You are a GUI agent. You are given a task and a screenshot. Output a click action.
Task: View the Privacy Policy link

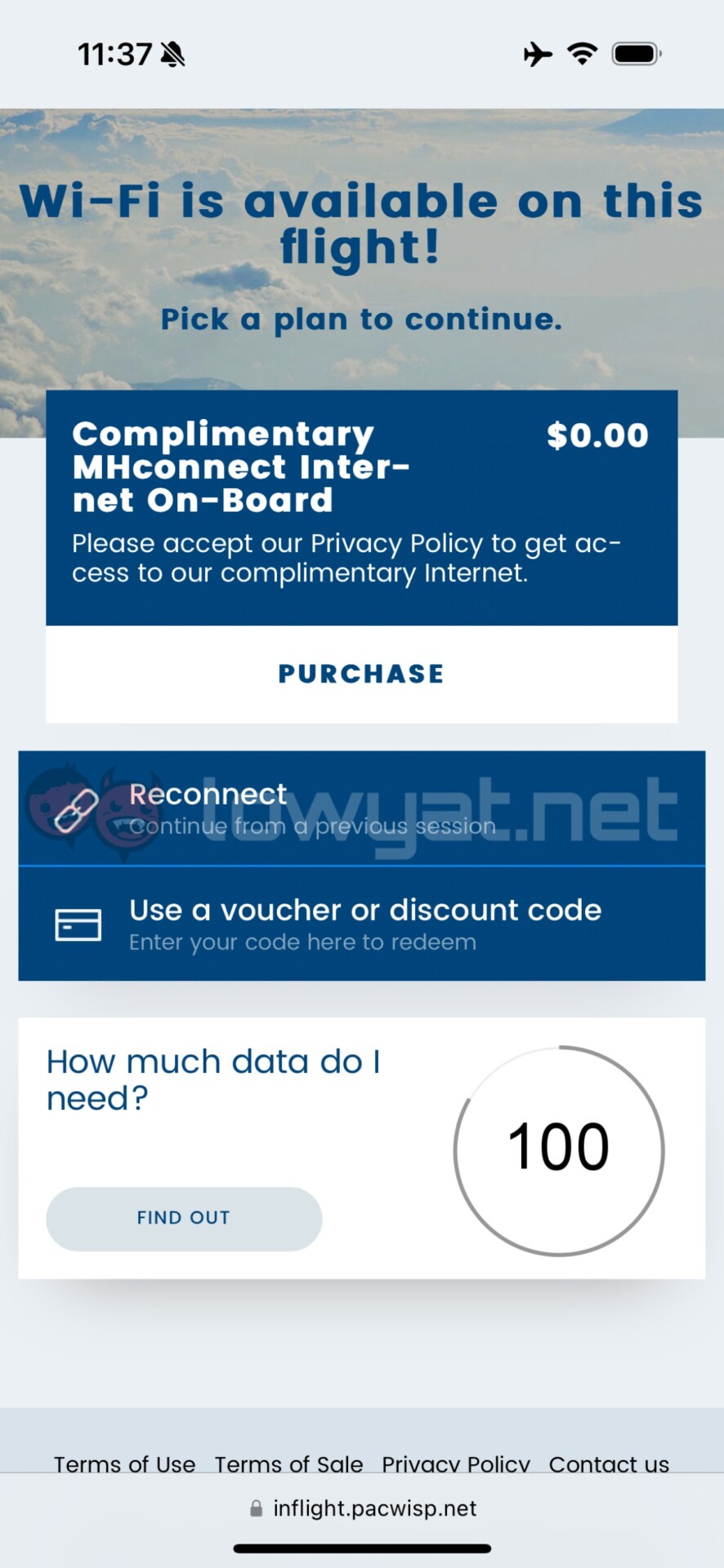pyautogui.click(x=456, y=1464)
